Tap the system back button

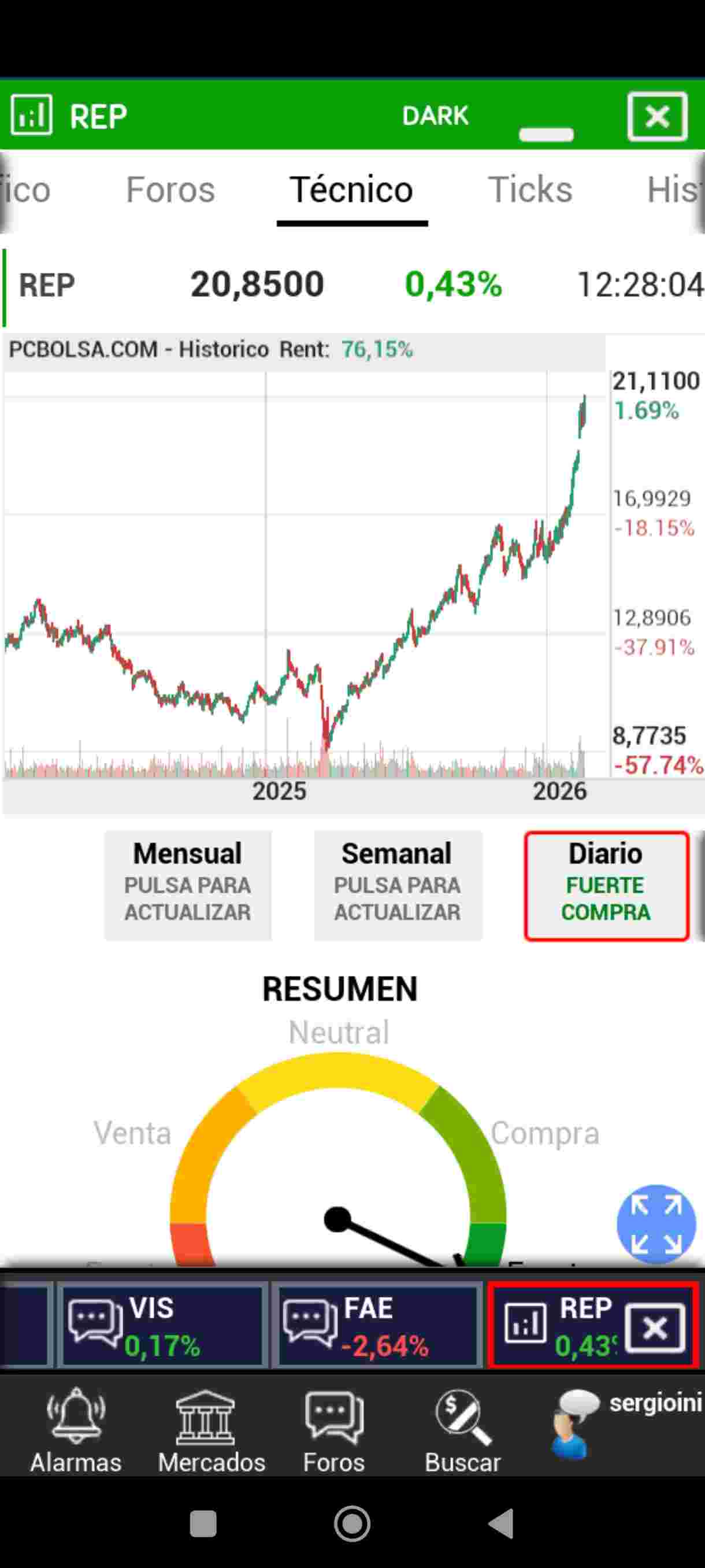click(501, 1524)
